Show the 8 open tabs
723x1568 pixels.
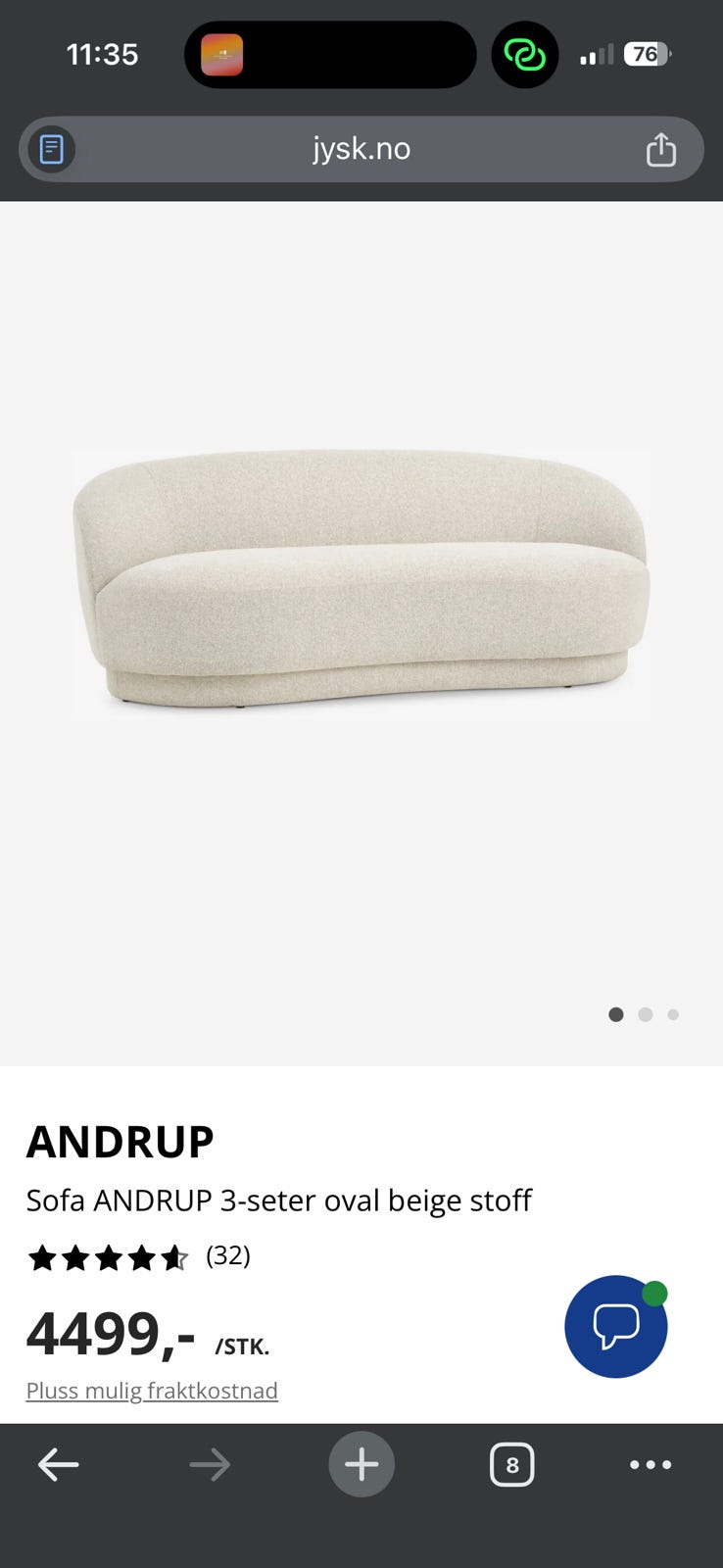511,1465
